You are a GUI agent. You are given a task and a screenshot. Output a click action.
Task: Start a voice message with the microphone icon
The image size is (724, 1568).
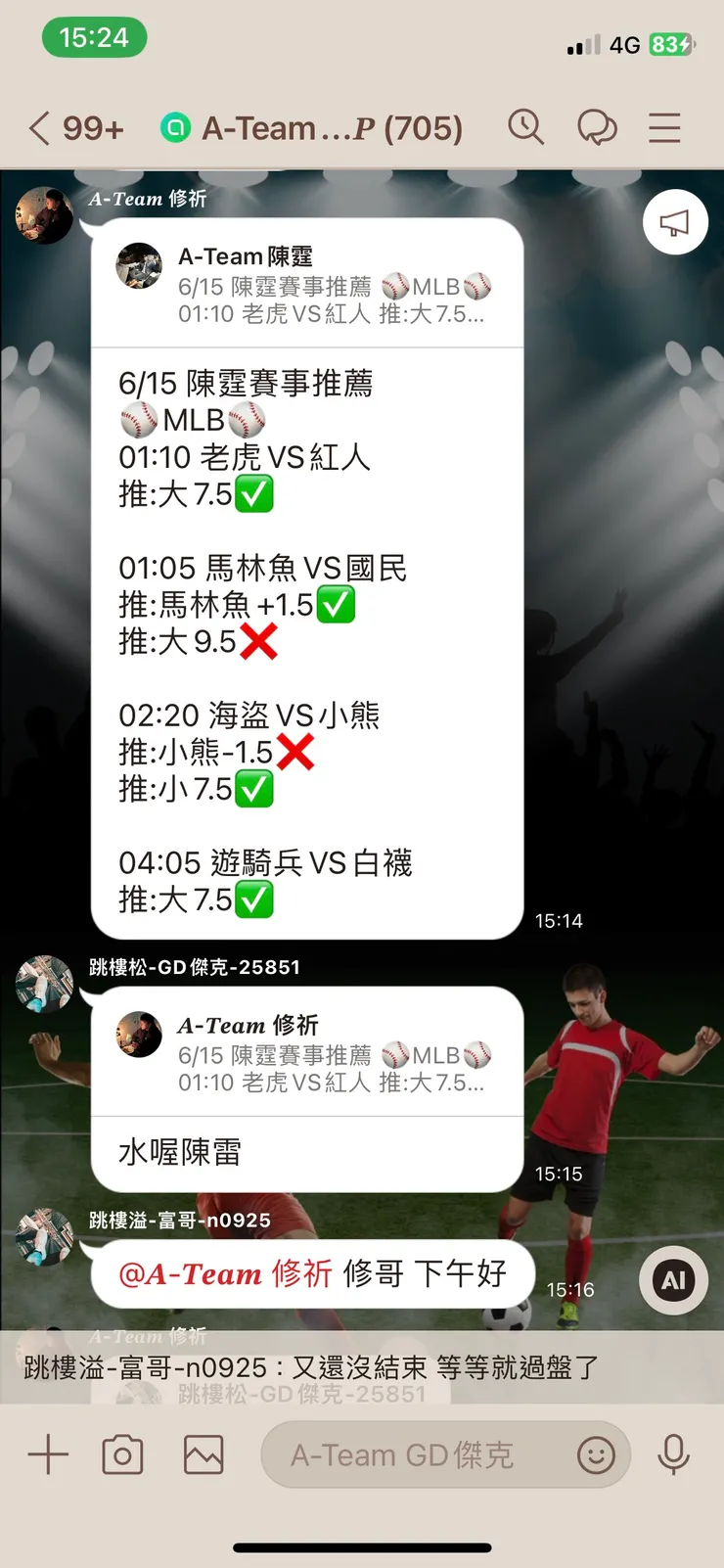(675, 1454)
